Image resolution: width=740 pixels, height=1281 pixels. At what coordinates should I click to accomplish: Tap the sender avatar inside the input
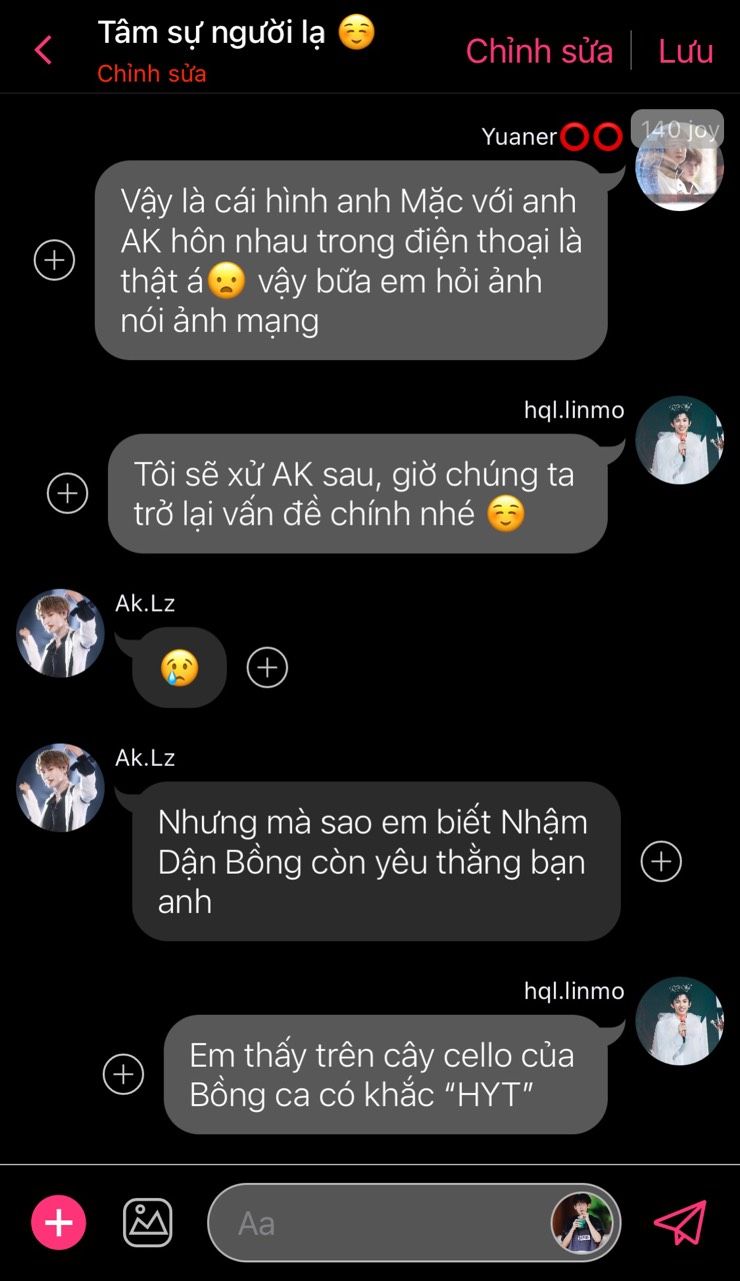(x=583, y=1222)
